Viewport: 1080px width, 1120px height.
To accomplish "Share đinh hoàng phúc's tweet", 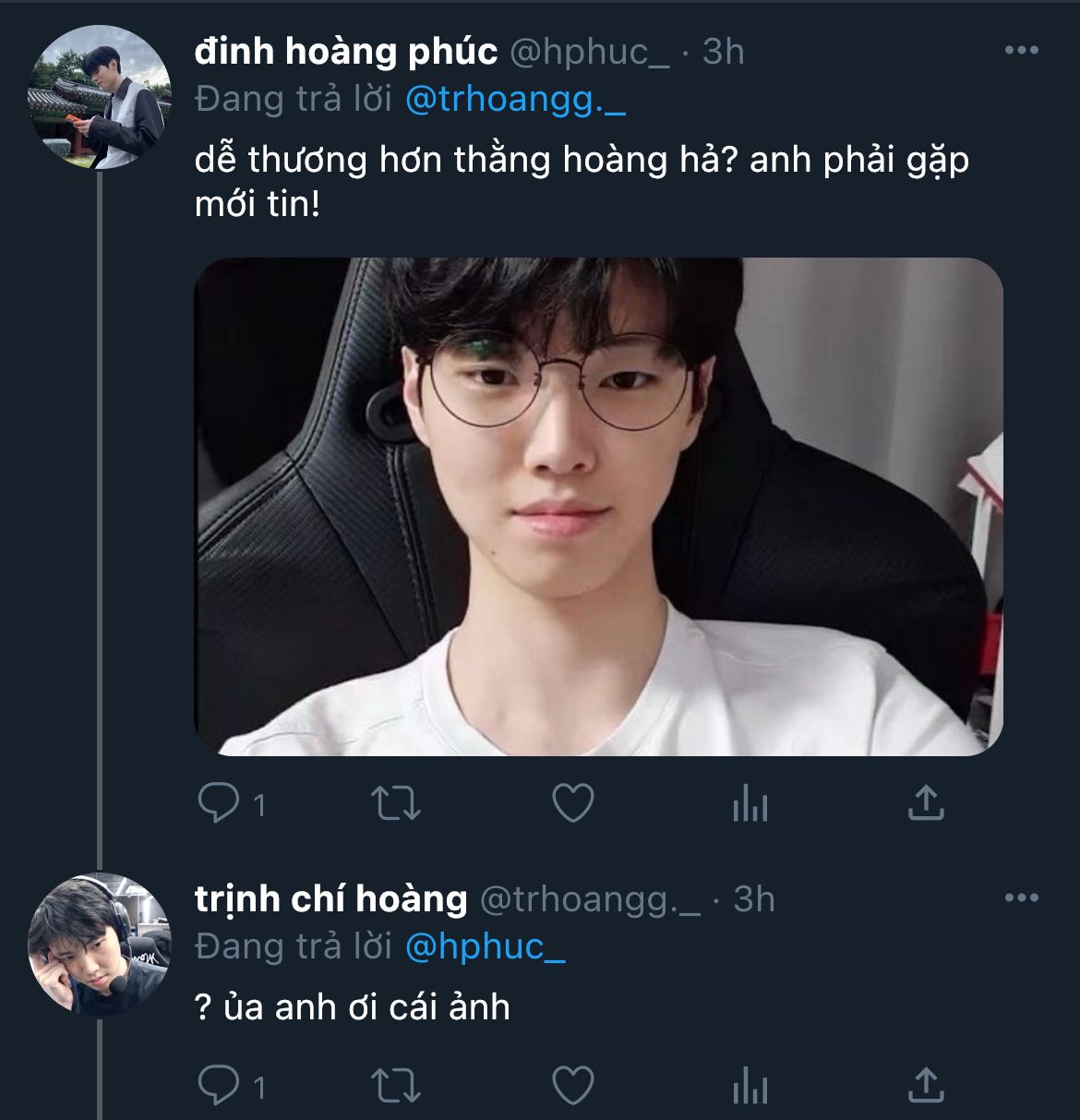I will [x=926, y=803].
